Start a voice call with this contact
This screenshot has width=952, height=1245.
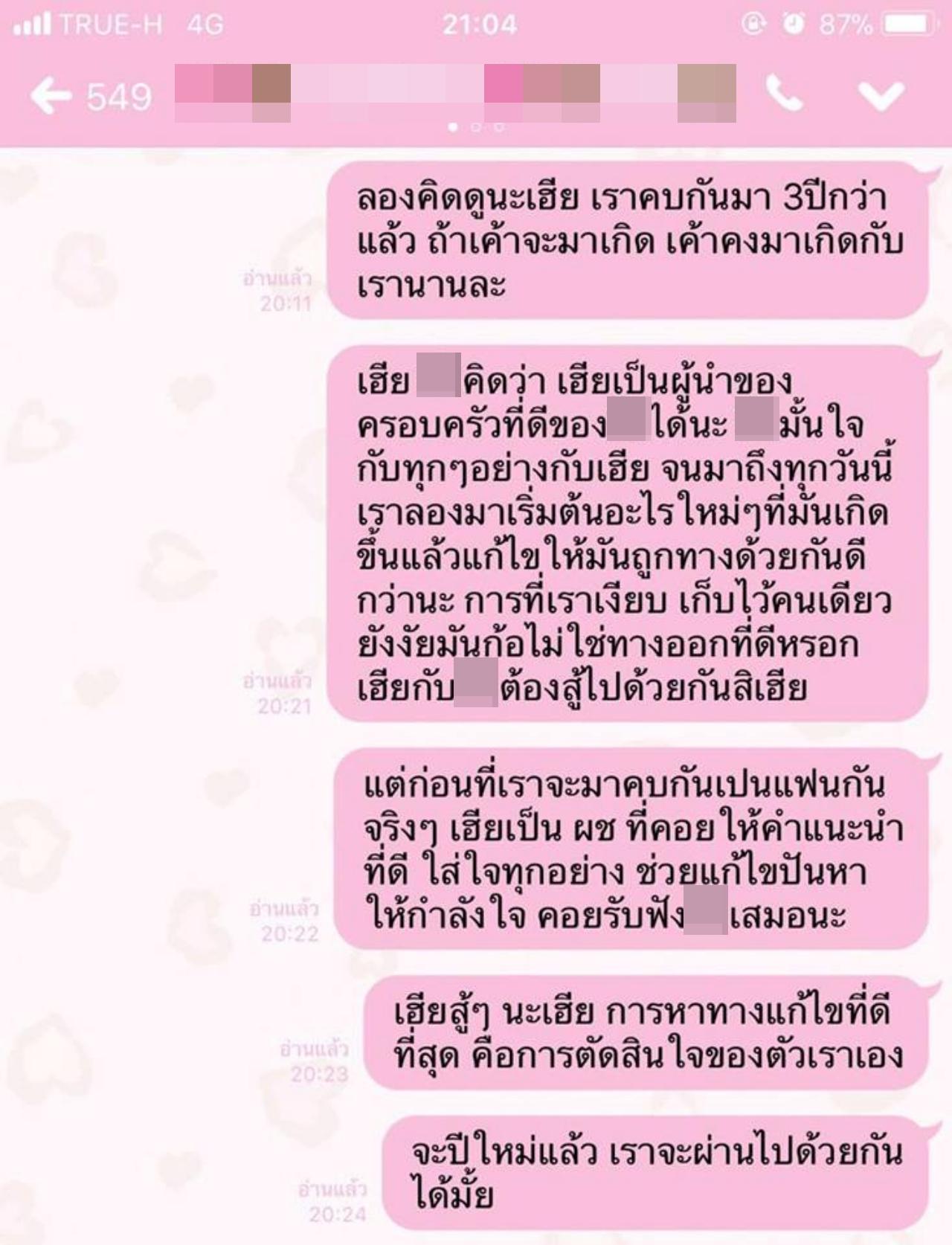785,94
